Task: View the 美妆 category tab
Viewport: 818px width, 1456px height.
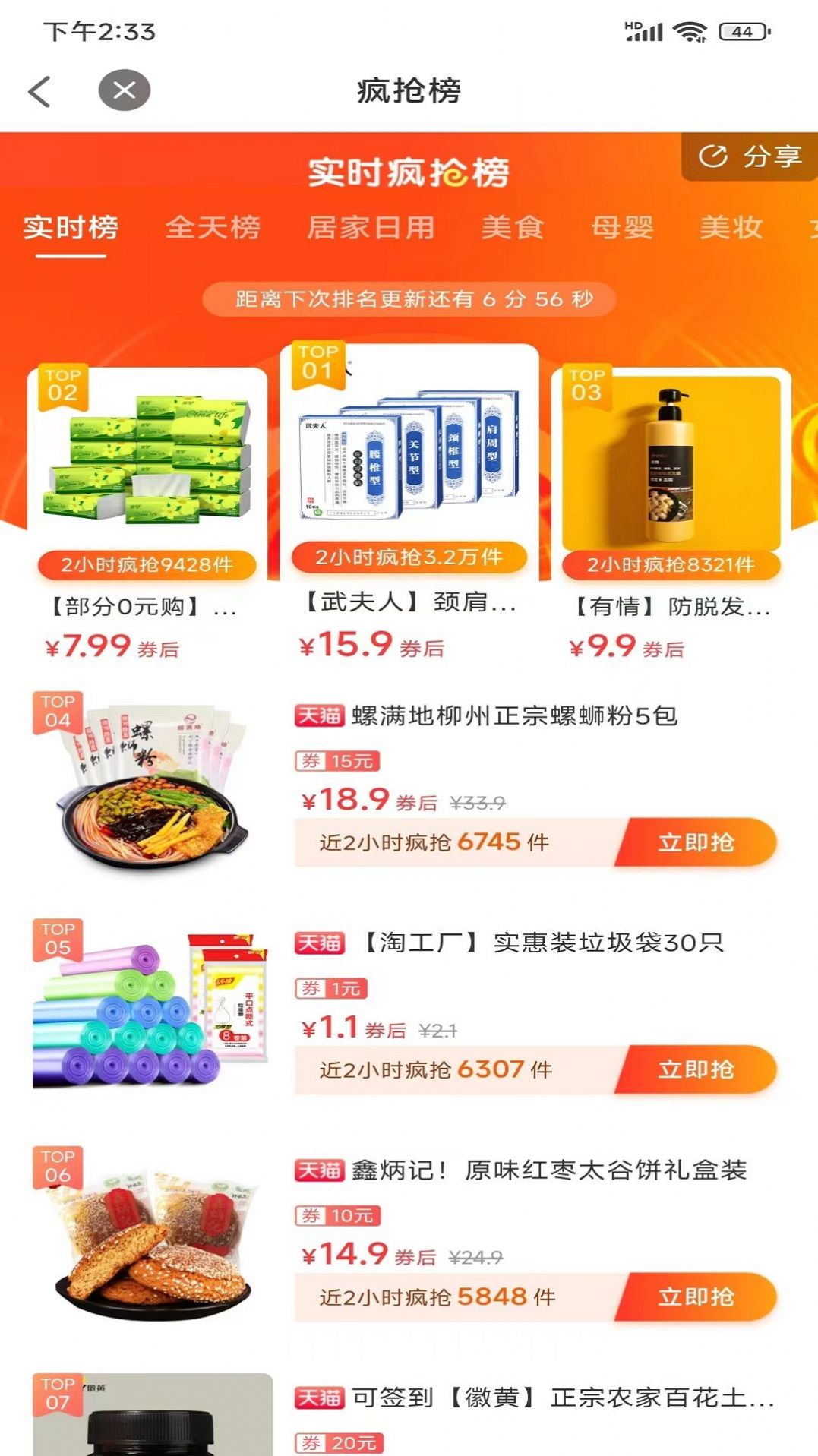Action: pos(731,228)
